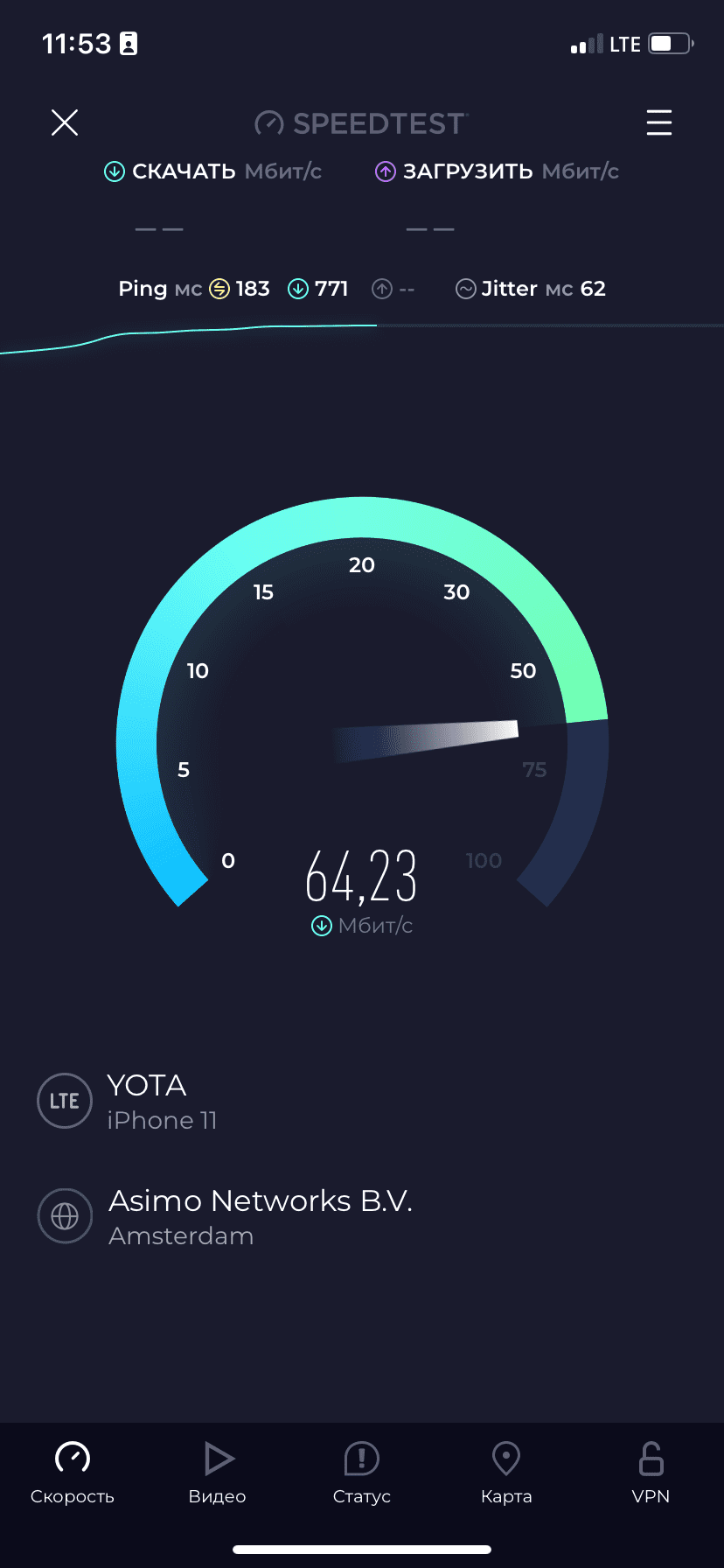Screen dimensions: 724x1568
Task: Go to the Карта tab
Action: tap(506, 1473)
